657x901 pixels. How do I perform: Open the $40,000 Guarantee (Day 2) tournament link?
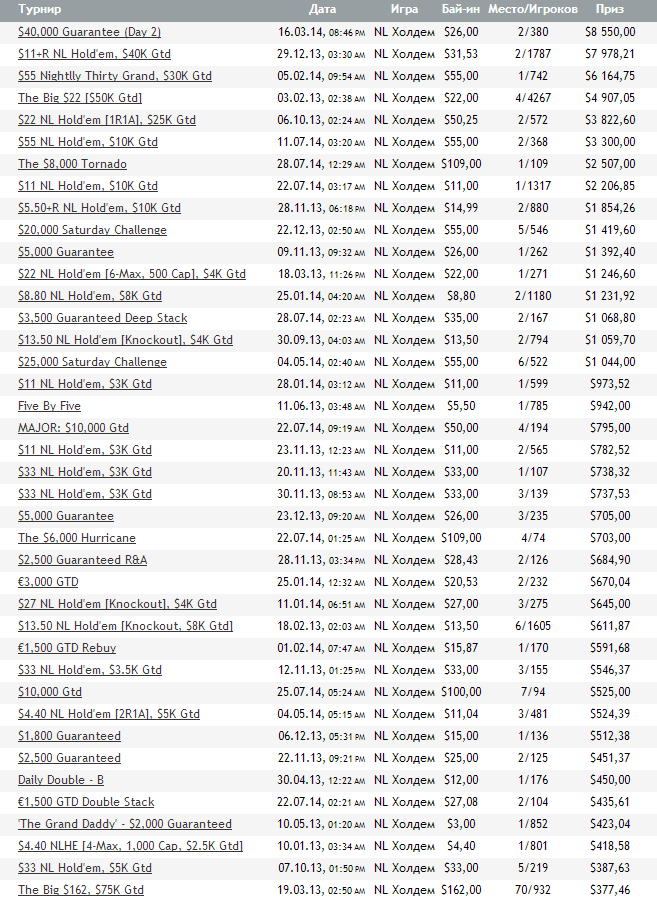pyautogui.click(x=89, y=32)
